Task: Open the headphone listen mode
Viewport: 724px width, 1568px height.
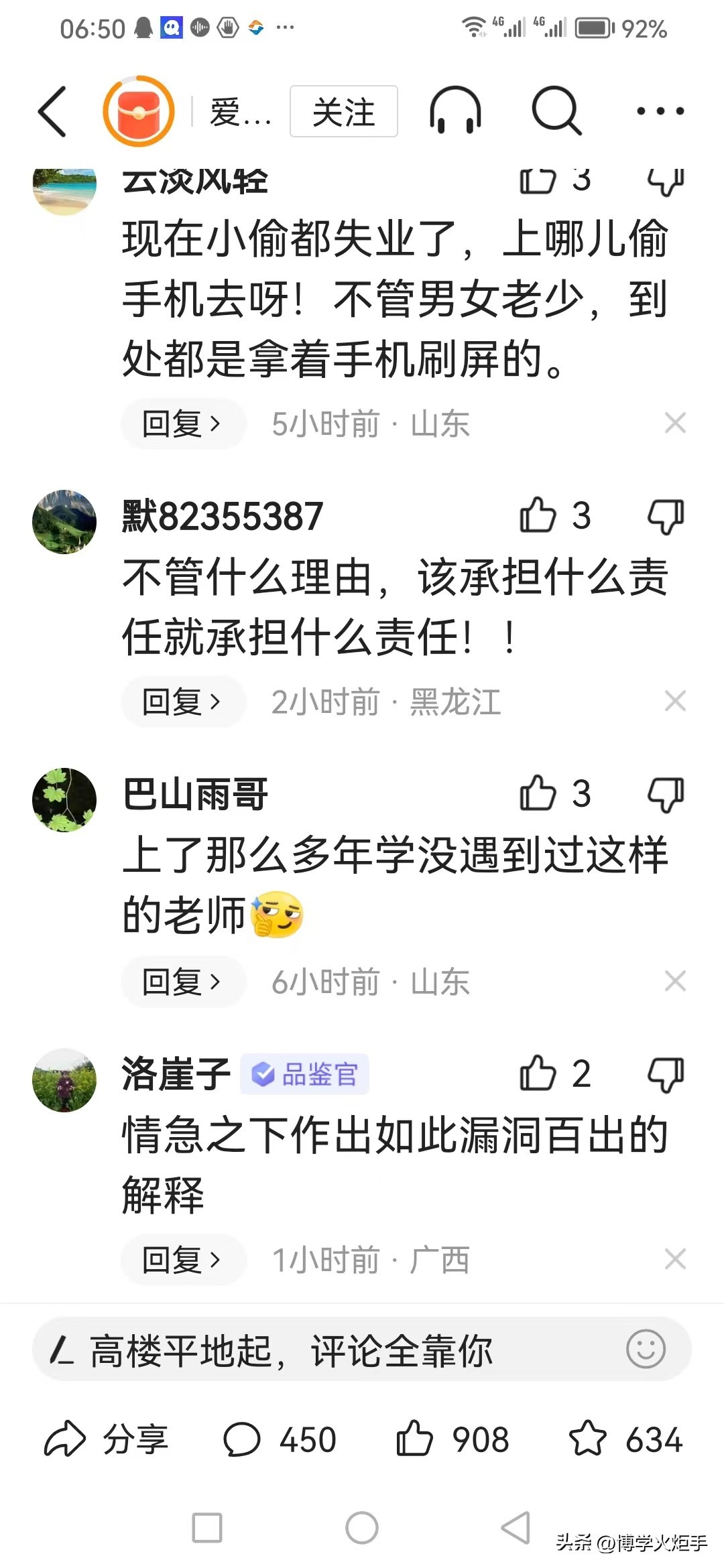Action: point(455,111)
